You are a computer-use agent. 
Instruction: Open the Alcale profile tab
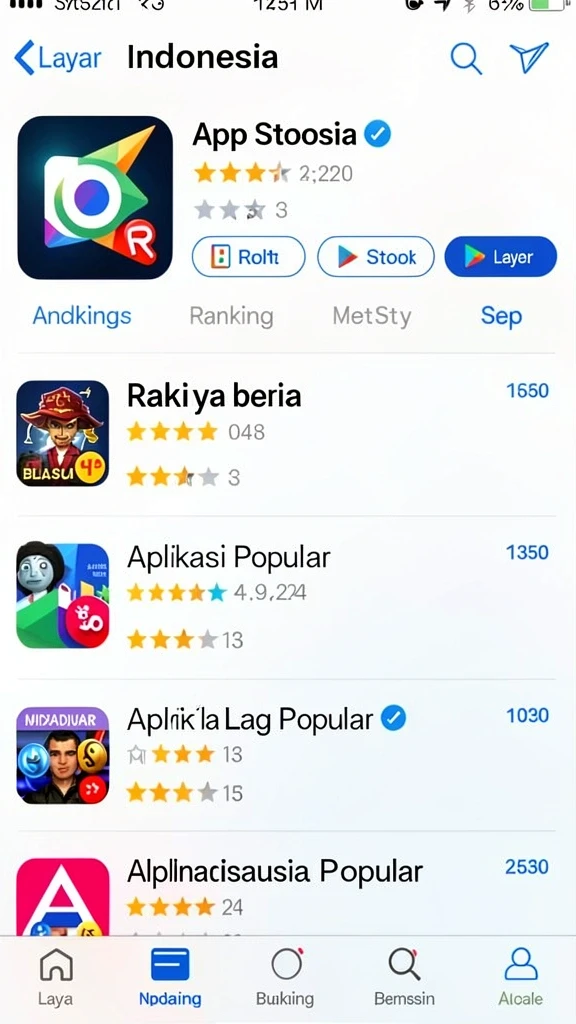pos(520,977)
